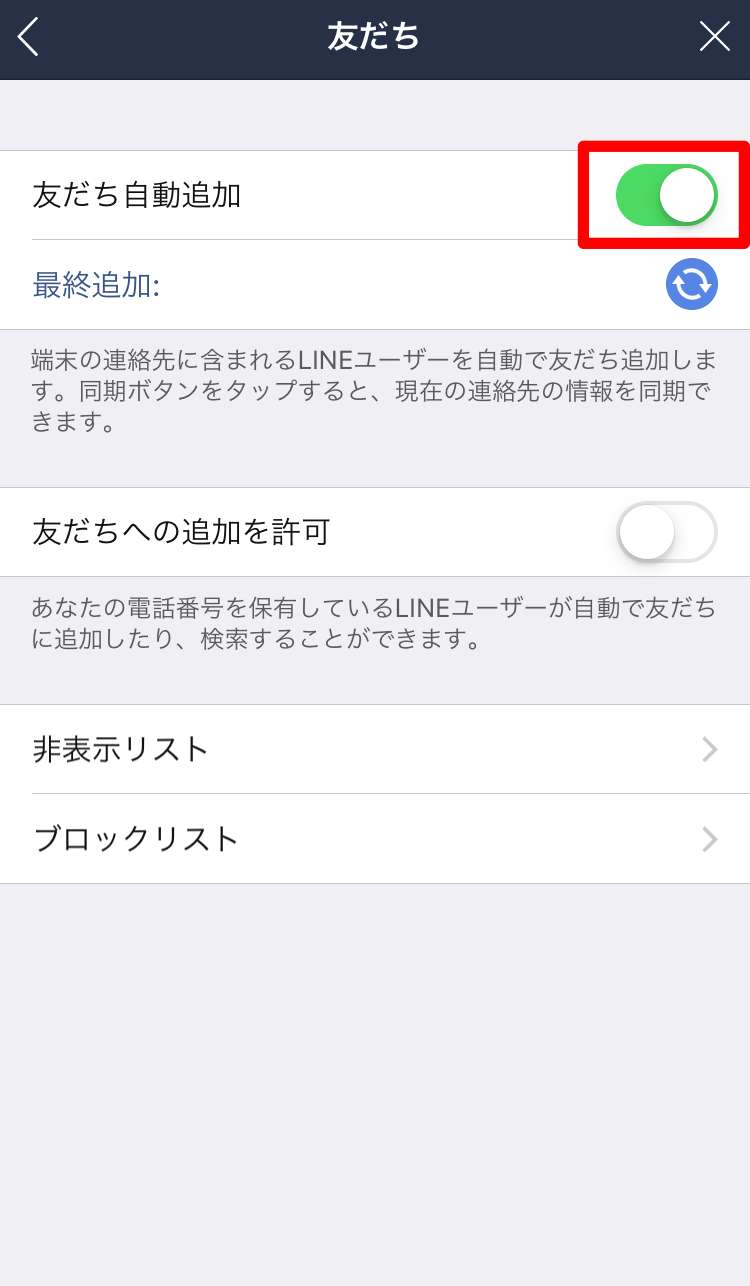Open 非表示リスト

(375, 749)
